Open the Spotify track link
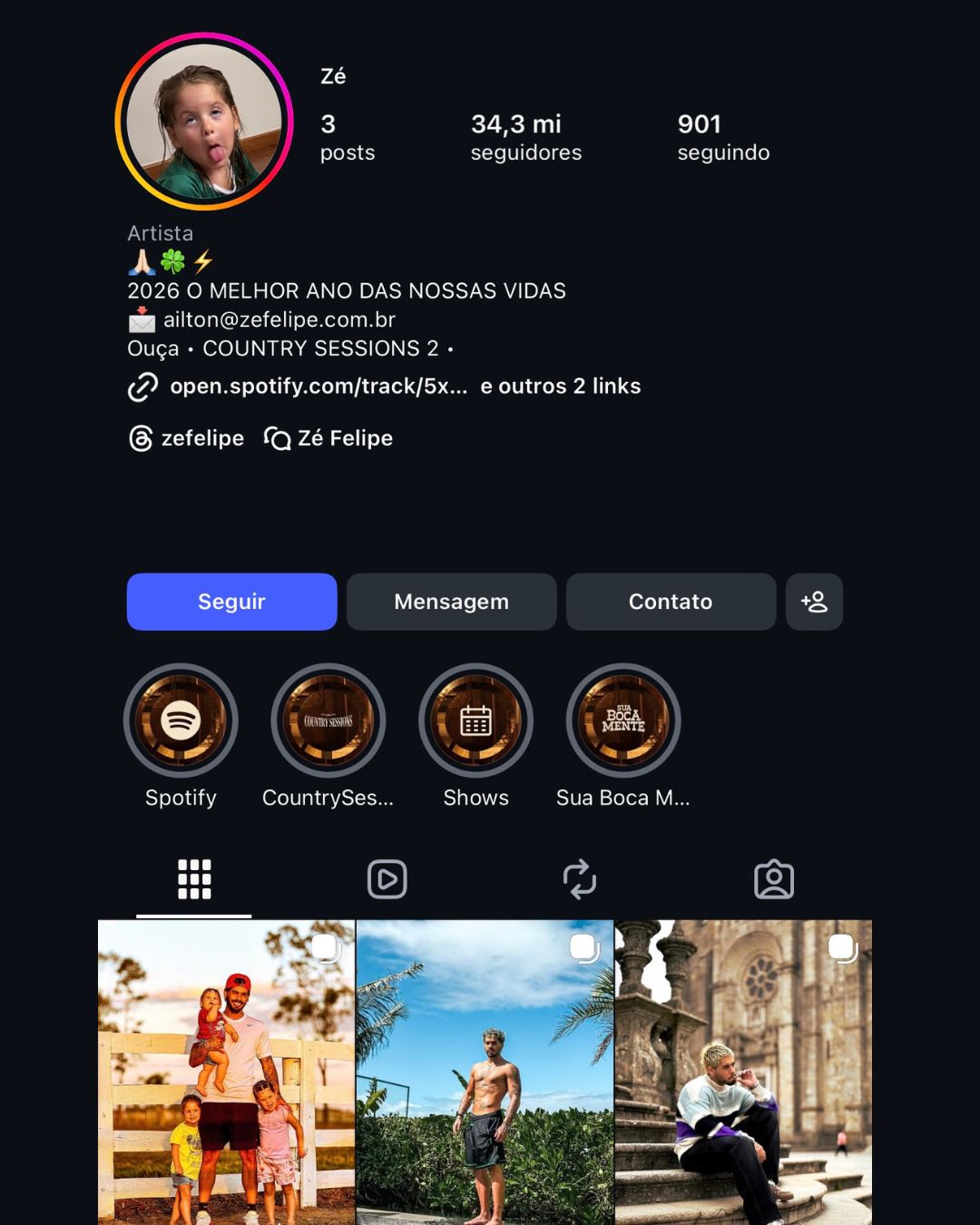 (x=318, y=387)
